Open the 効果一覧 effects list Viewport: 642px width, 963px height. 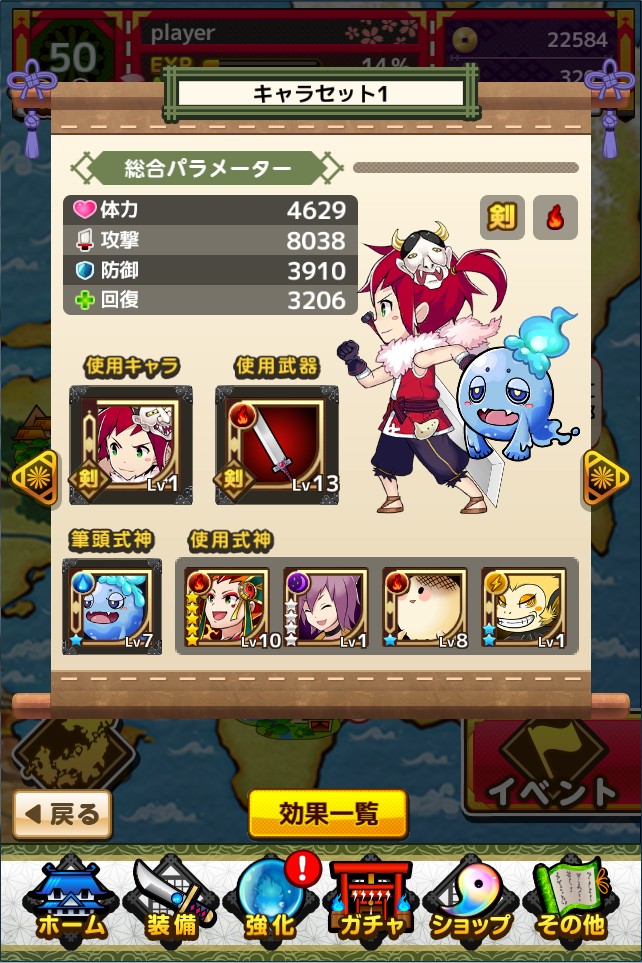click(x=328, y=813)
